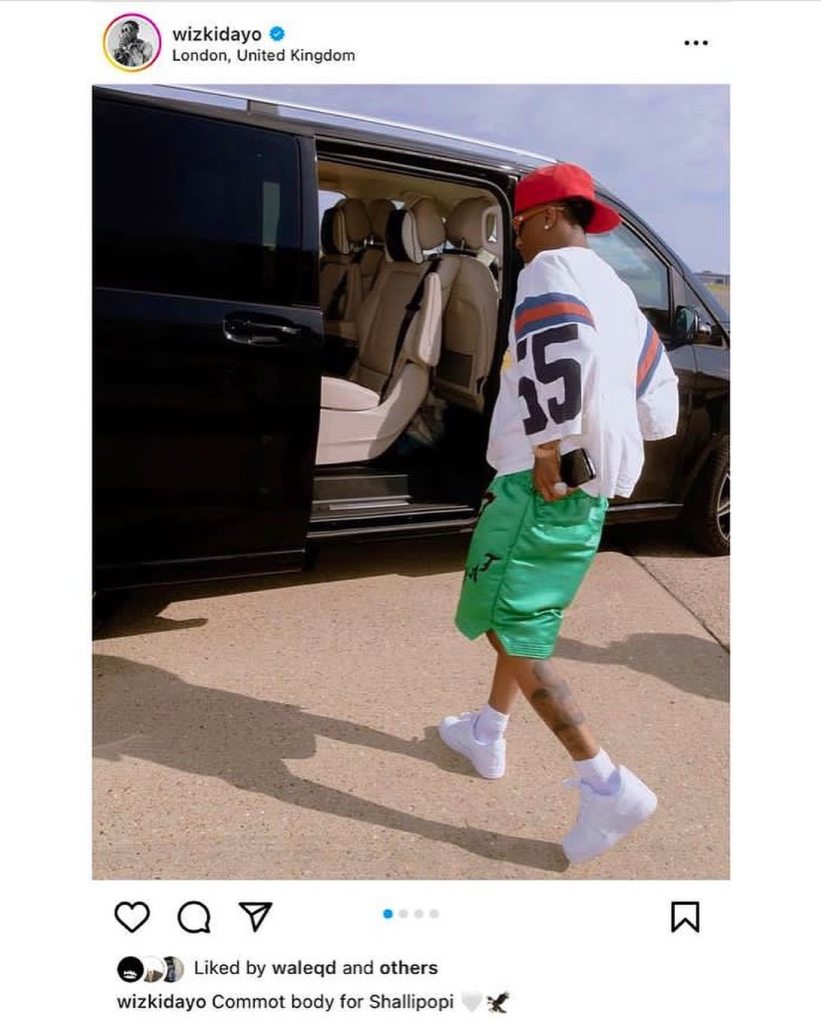Open the London, United Kingdom location
The image size is (821, 1023).
pos(263,56)
